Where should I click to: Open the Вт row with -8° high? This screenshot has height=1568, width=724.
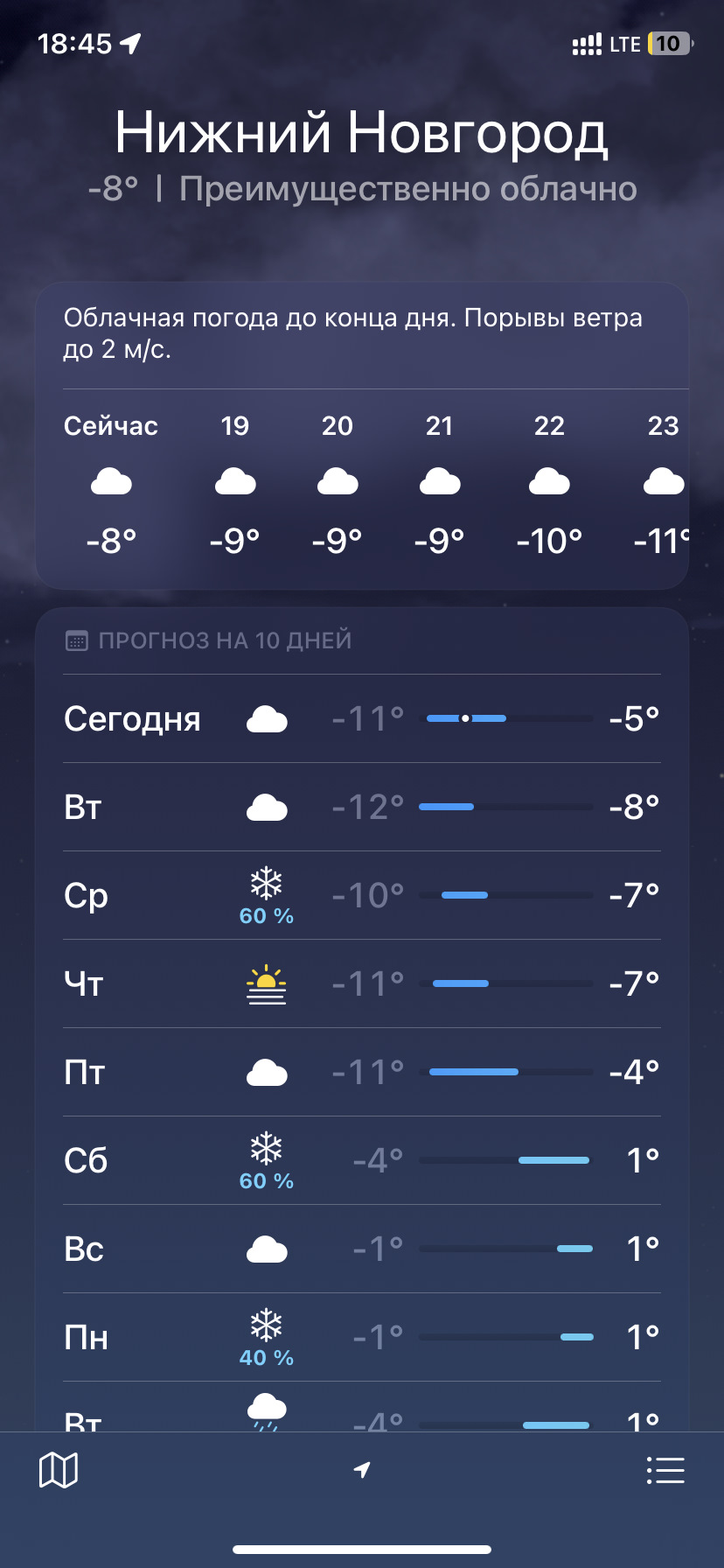click(362, 808)
